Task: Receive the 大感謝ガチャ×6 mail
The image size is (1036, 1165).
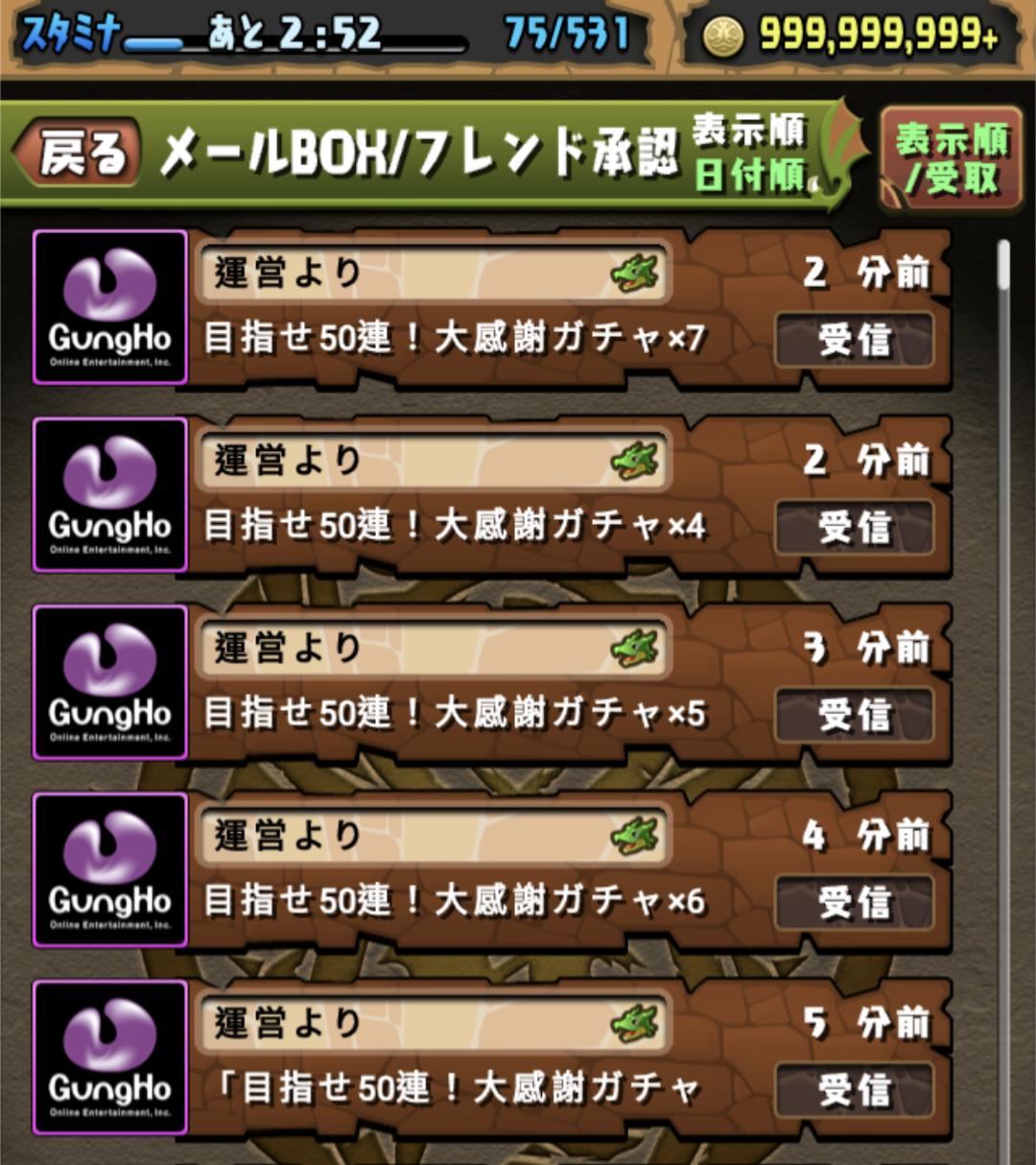Action: coord(854,902)
